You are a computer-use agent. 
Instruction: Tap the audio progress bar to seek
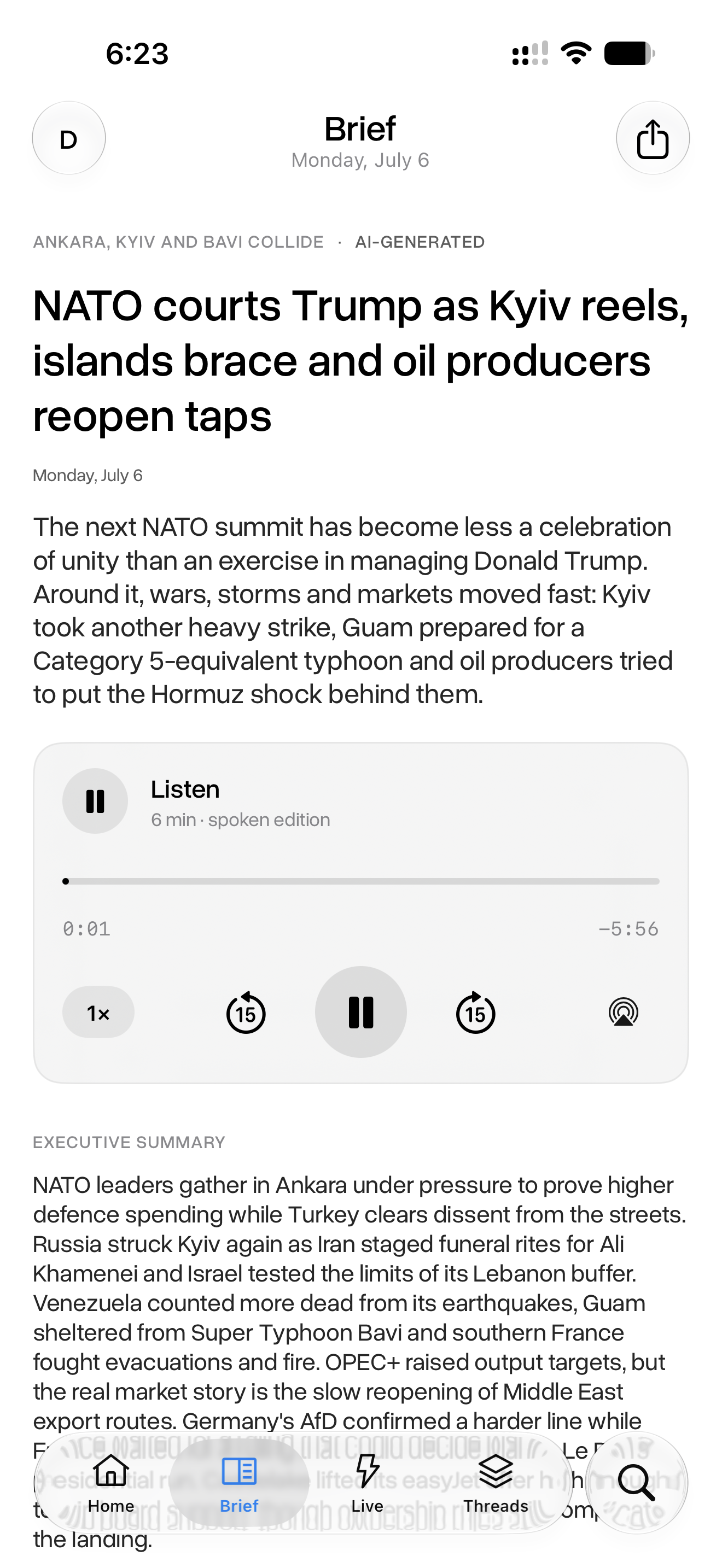[361, 881]
